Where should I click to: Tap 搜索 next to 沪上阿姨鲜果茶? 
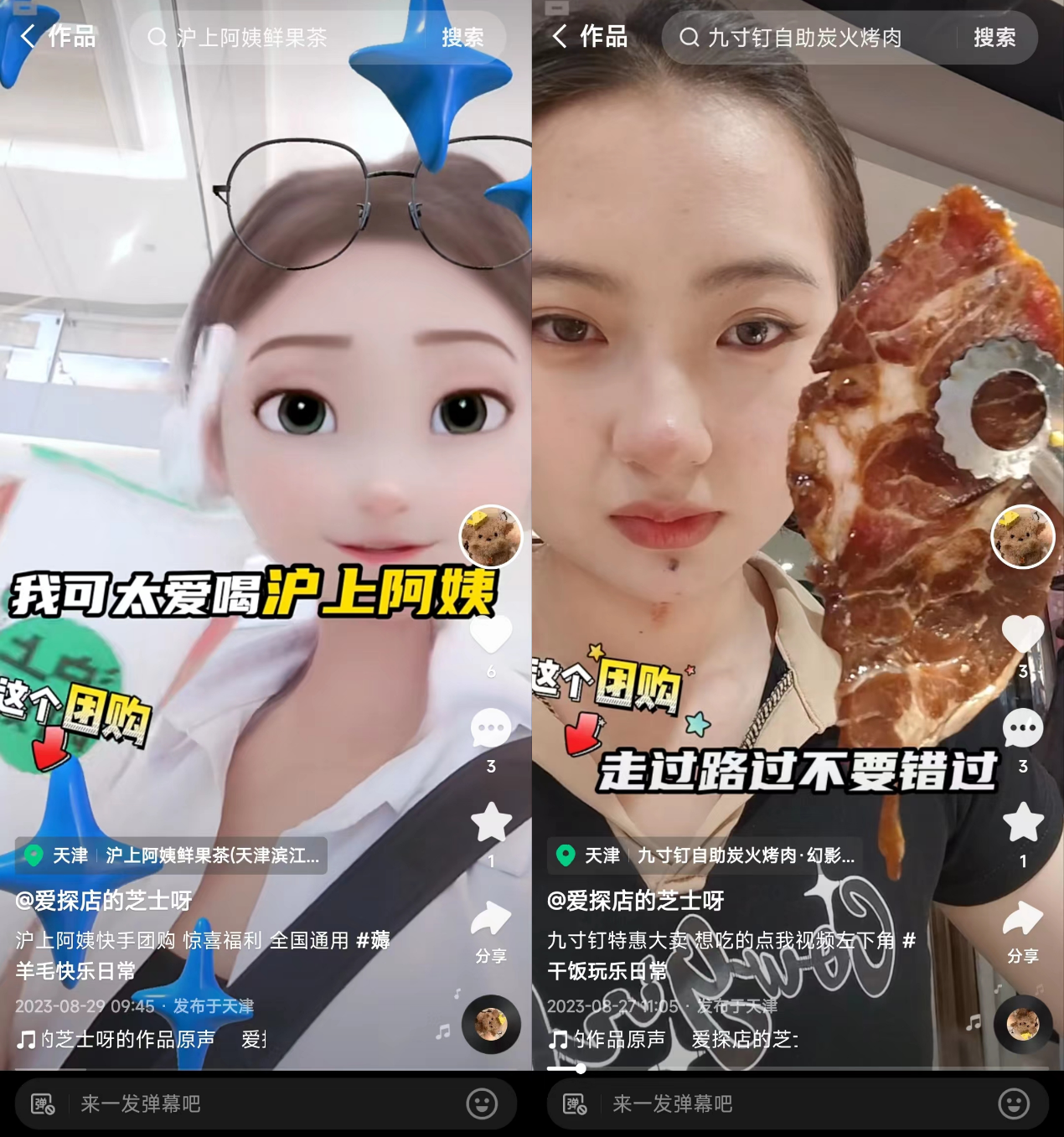(x=462, y=38)
